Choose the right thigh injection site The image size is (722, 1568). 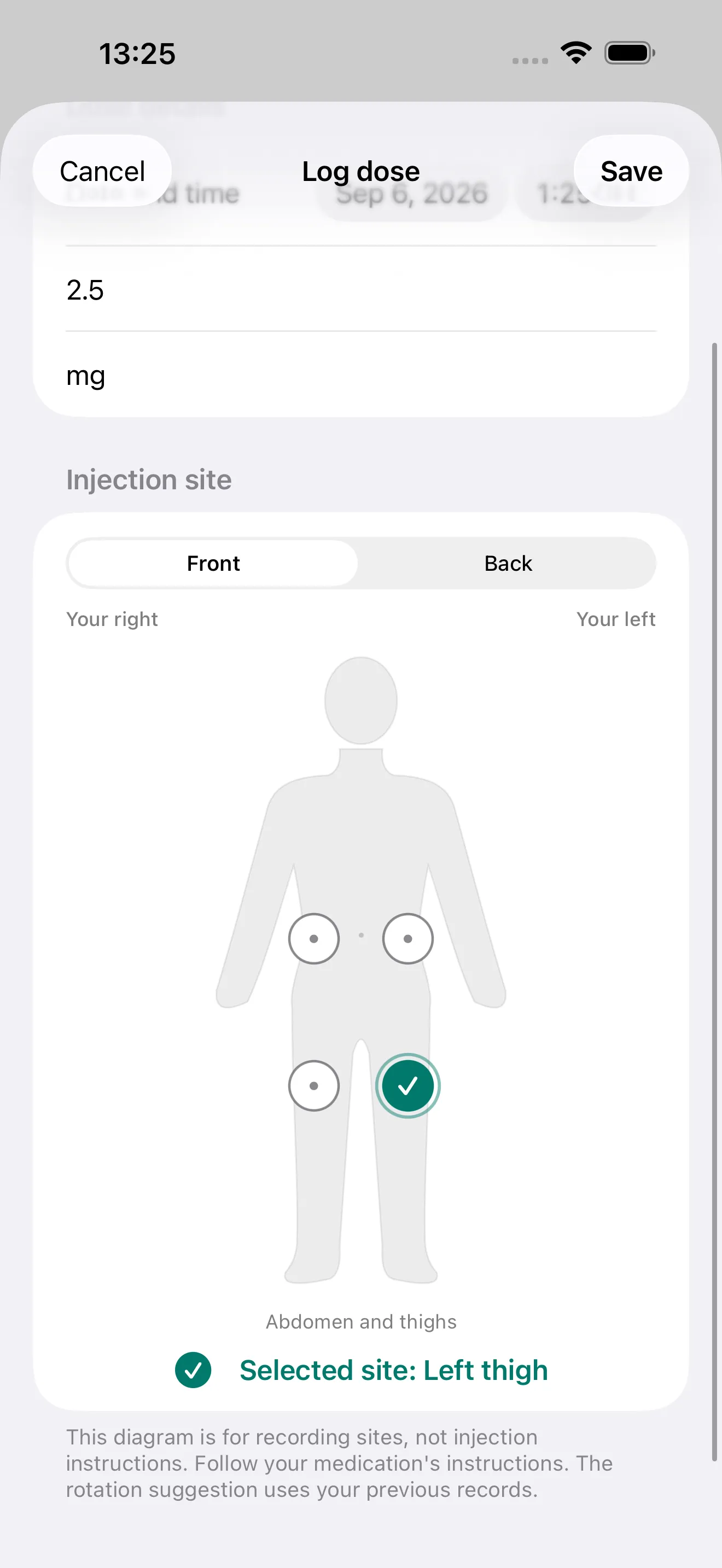click(x=313, y=1086)
